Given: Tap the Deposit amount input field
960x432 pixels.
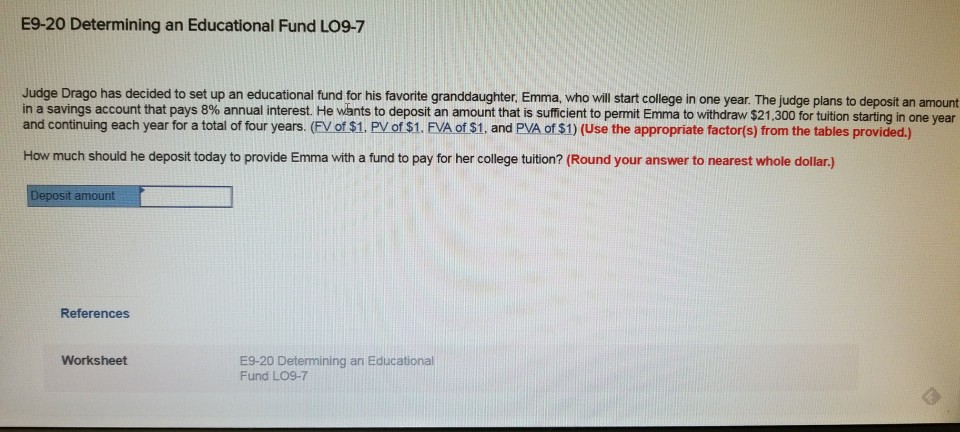Looking at the screenshot, I should (x=186, y=196).
